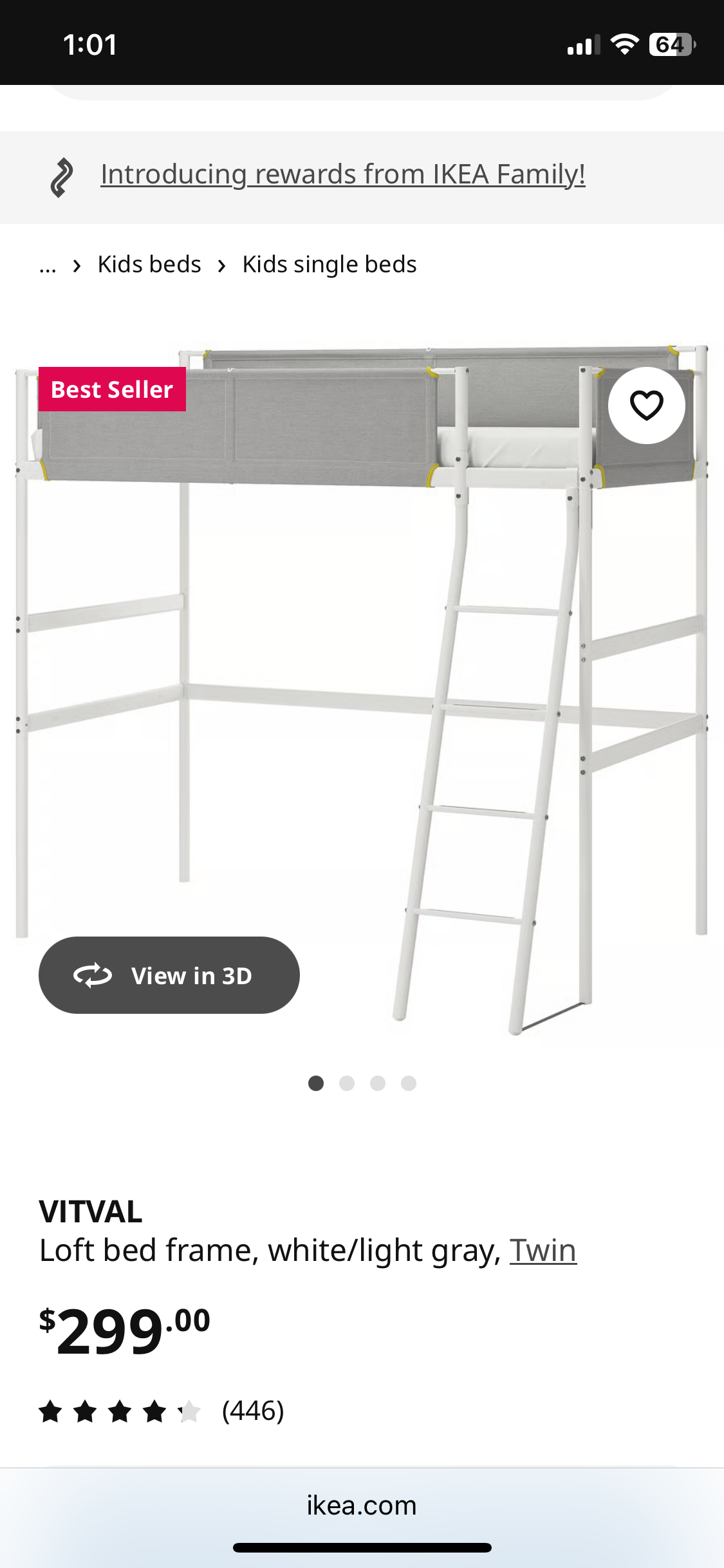Select the Twin size link
This screenshot has height=1568, width=724.
(x=543, y=1251)
